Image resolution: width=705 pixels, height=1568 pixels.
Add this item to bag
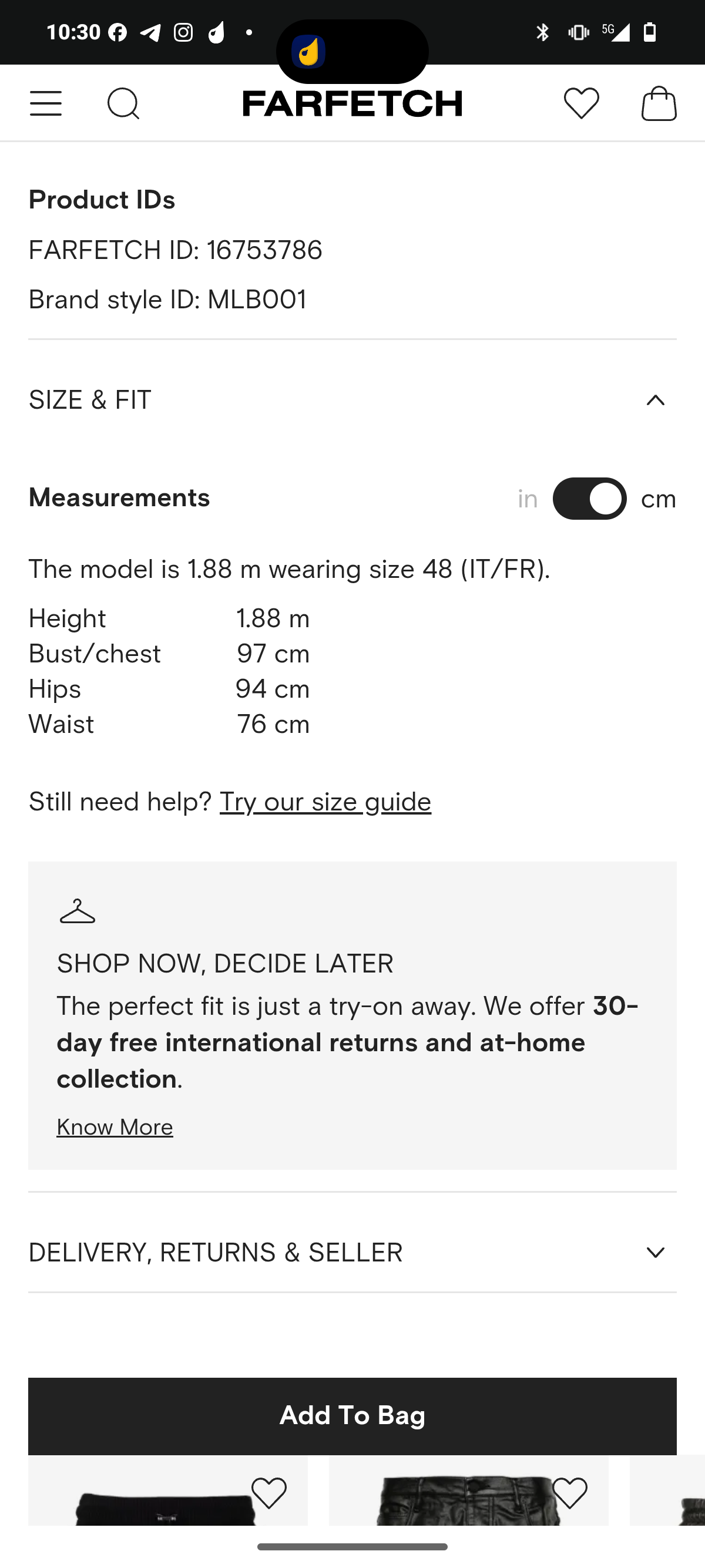[352, 1416]
